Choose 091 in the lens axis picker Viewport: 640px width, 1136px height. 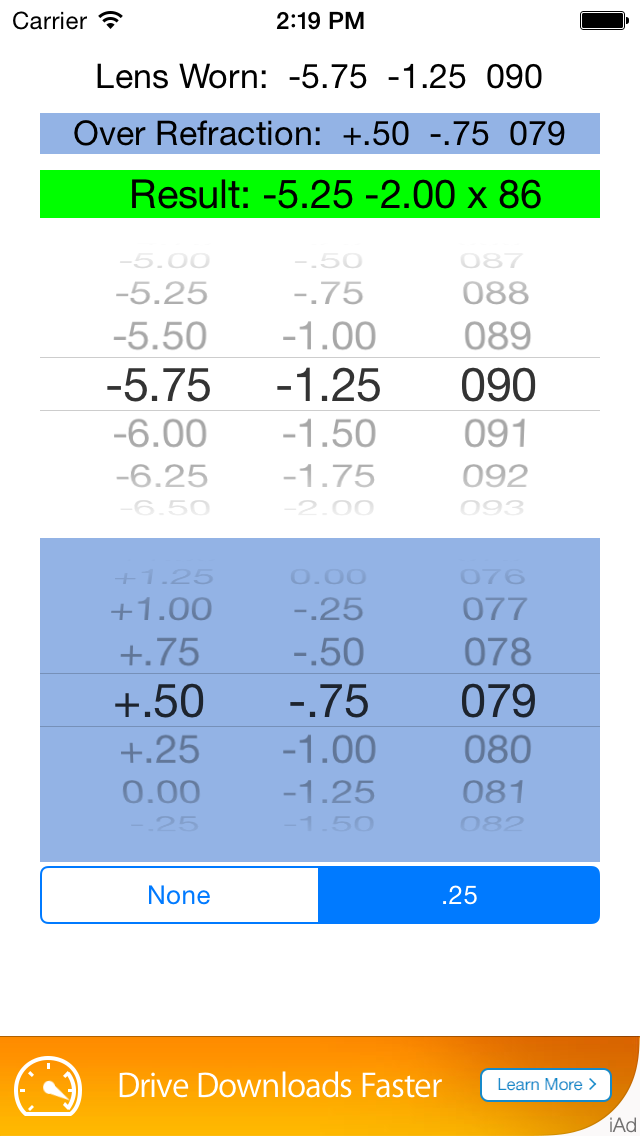498,434
